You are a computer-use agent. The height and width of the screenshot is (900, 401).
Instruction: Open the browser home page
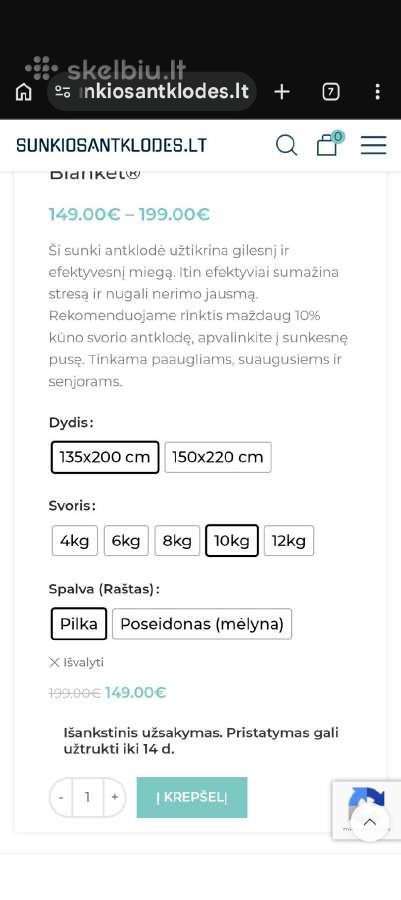click(x=24, y=92)
